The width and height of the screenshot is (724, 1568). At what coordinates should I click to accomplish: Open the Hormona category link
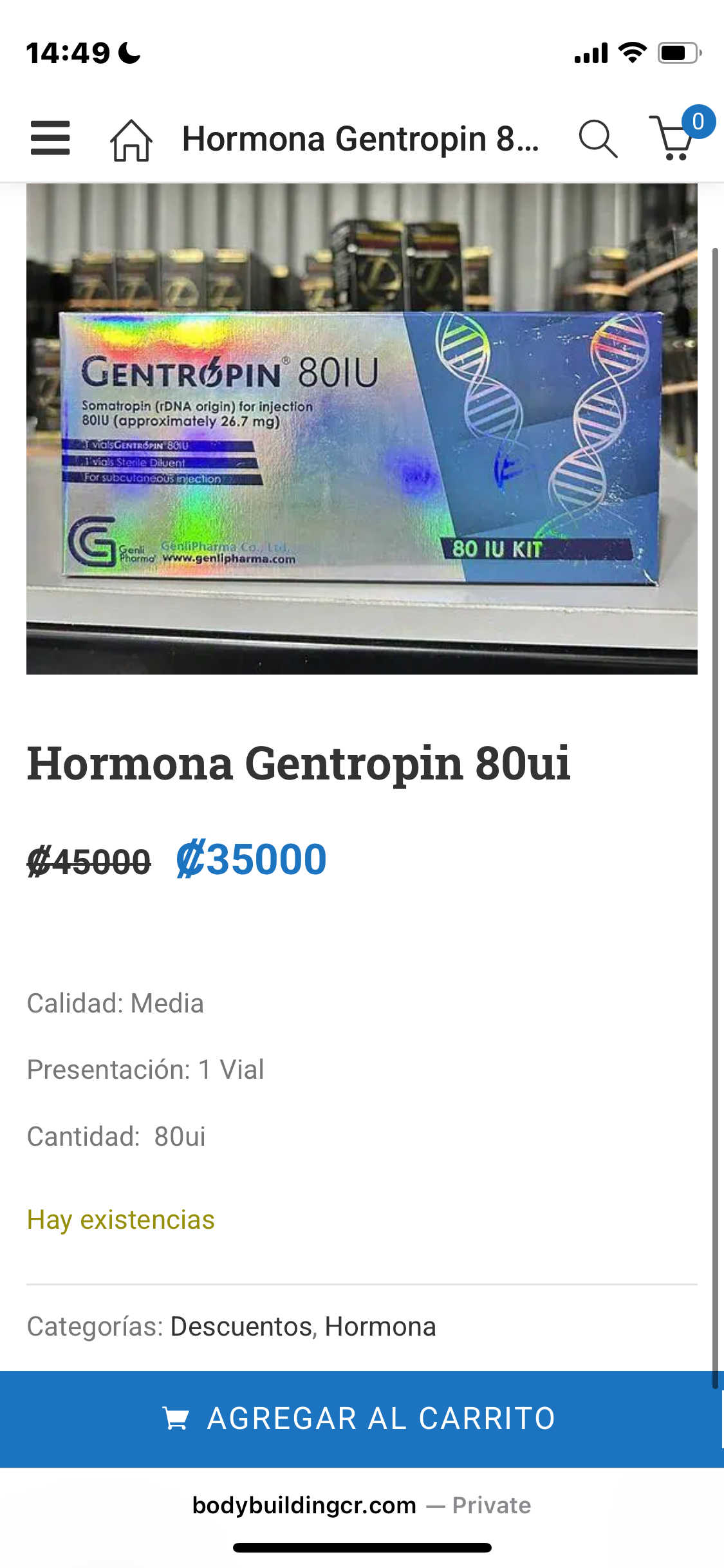380,1327
